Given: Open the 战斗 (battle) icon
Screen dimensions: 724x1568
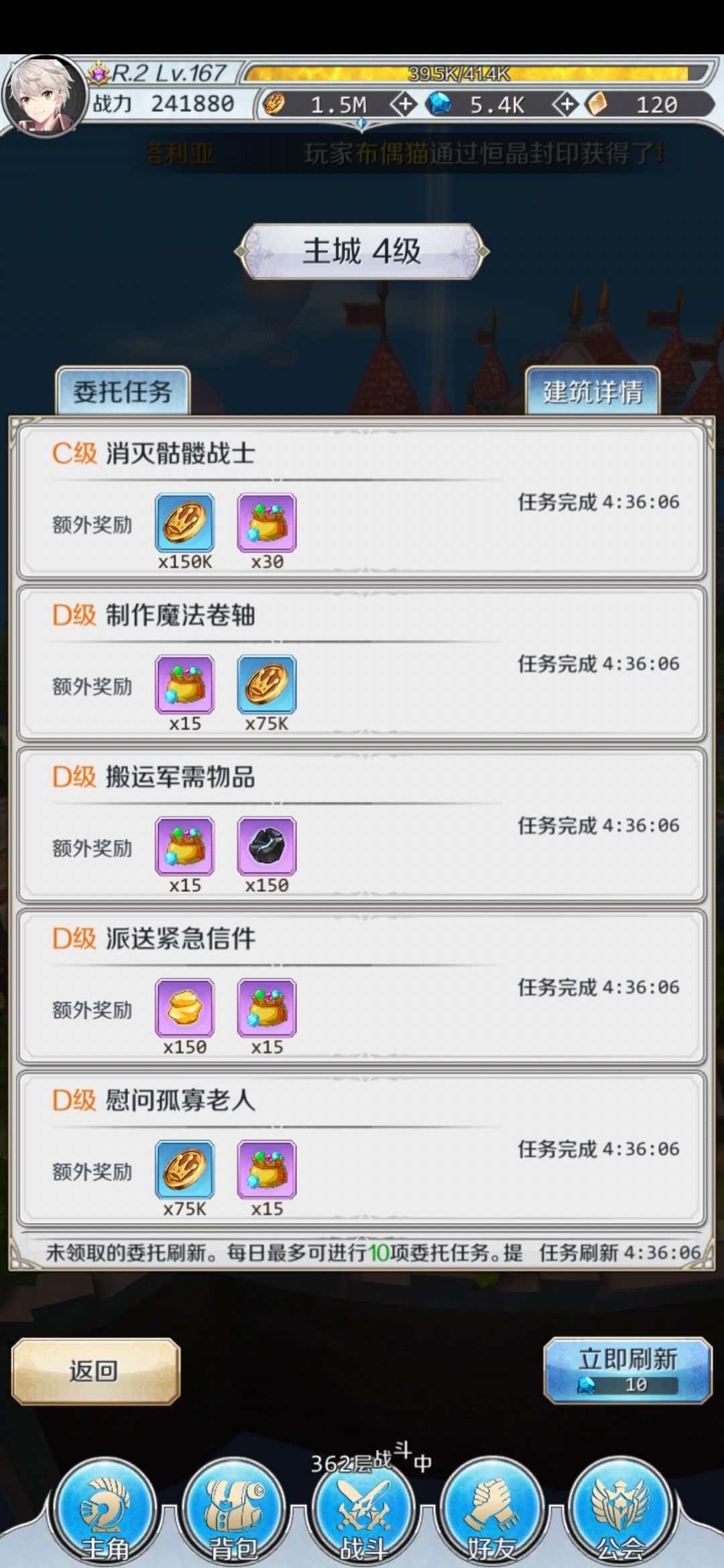Looking at the screenshot, I should (362, 1511).
